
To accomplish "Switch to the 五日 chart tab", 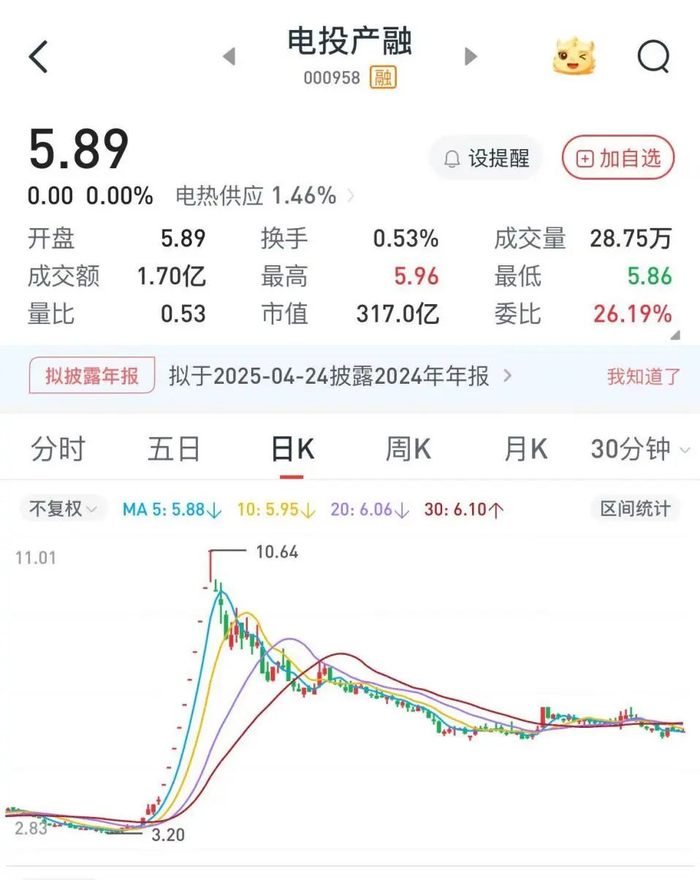I will click(175, 450).
